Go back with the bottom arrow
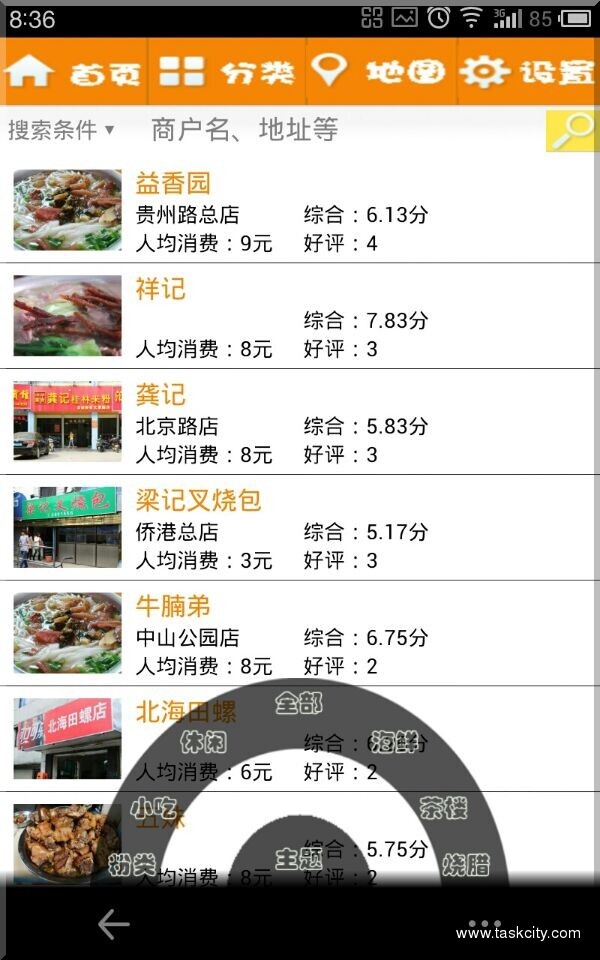Image resolution: width=600 pixels, height=960 pixels. click(113, 924)
